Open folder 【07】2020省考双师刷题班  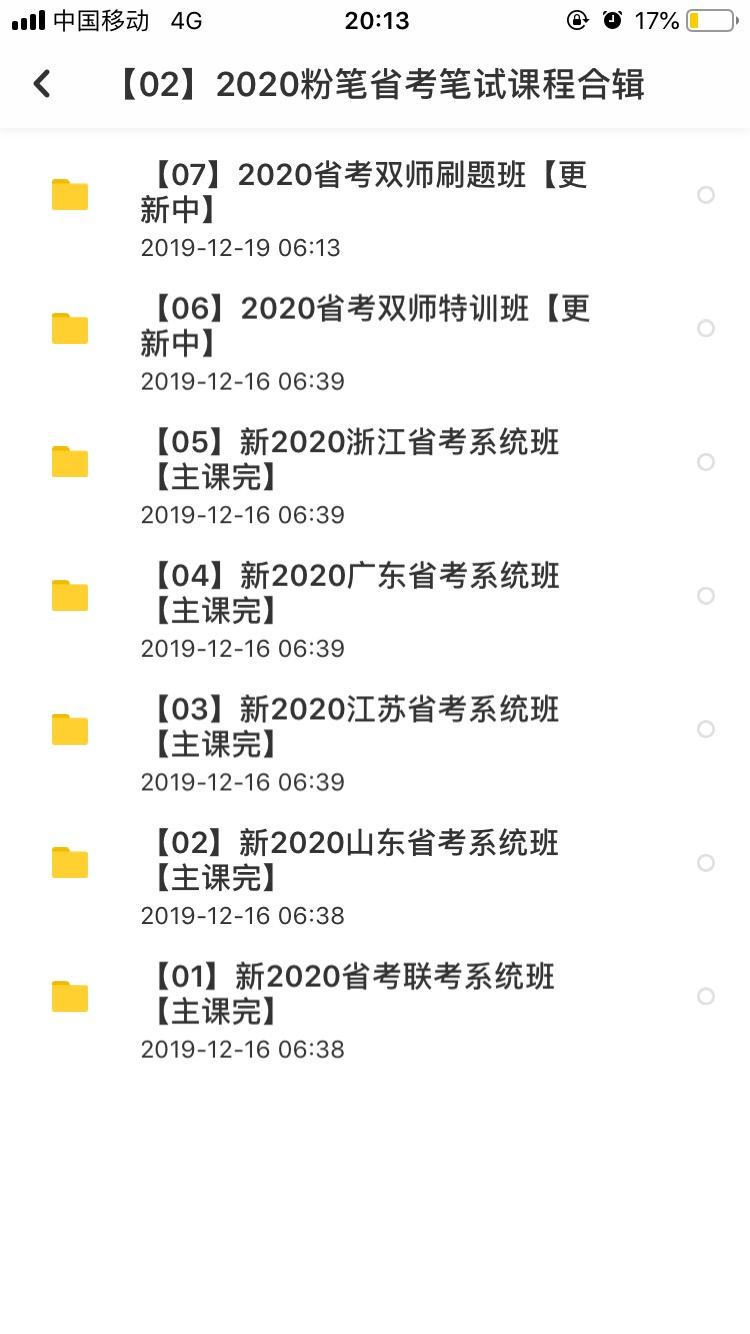365,193
